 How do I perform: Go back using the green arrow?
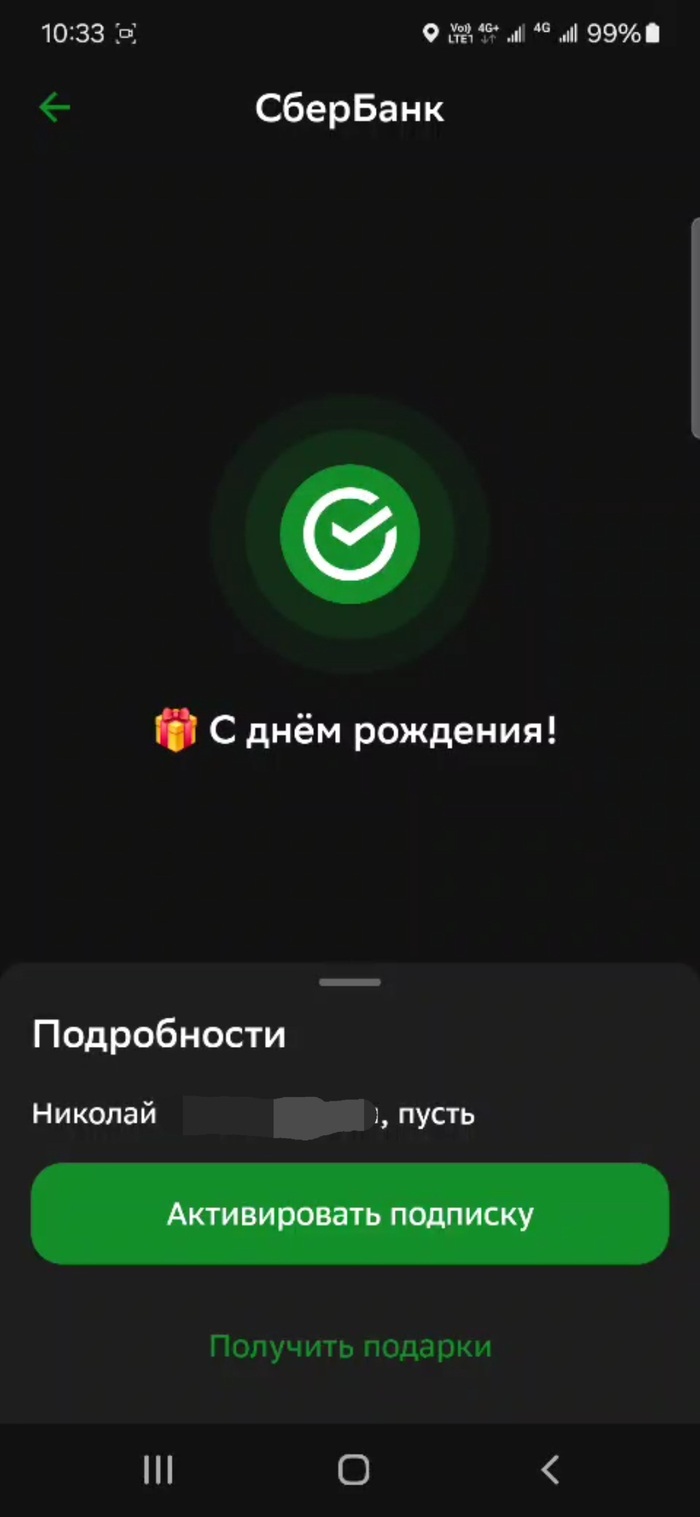click(x=54, y=108)
